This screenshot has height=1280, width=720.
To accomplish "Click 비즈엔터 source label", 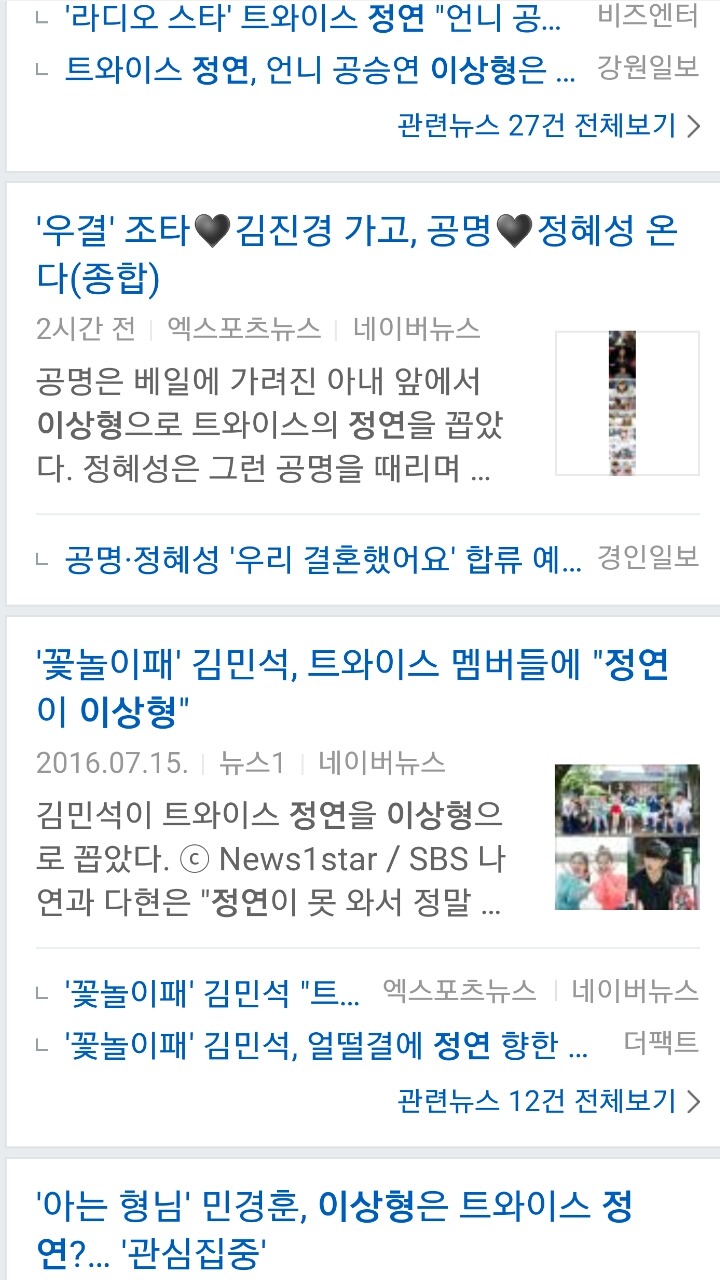I will point(646,16).
